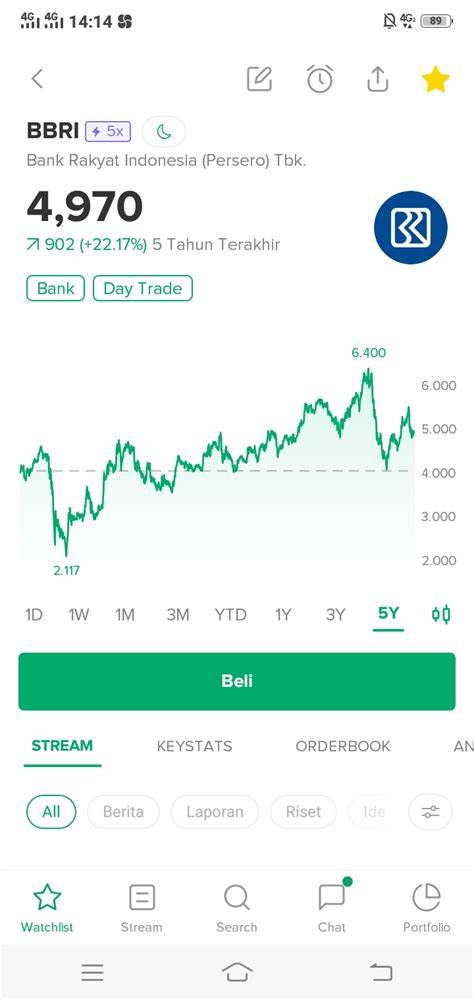This screenshot has width=474, height=1000.
Task: Open Chat from bottom navigation
Action: [x=332, y=908]
